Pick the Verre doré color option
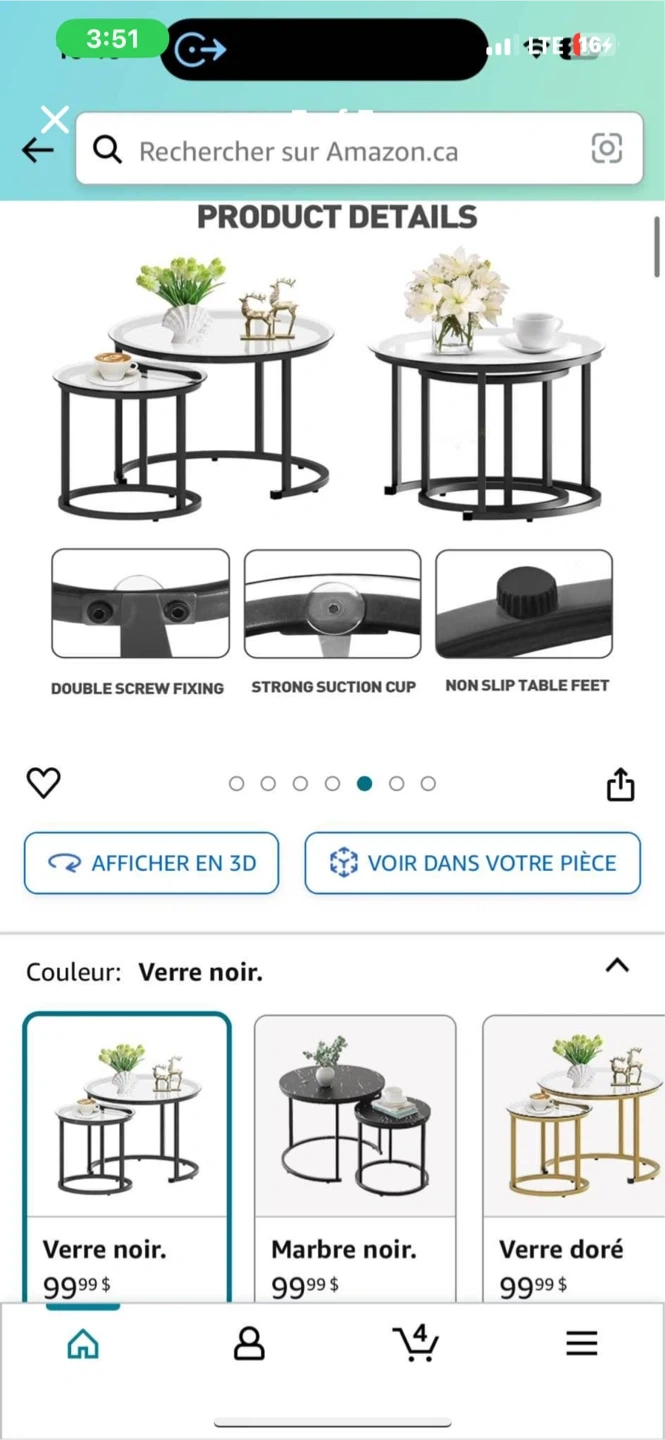The height and width of the screenshot is (1440, 665). pos(575,1155)
